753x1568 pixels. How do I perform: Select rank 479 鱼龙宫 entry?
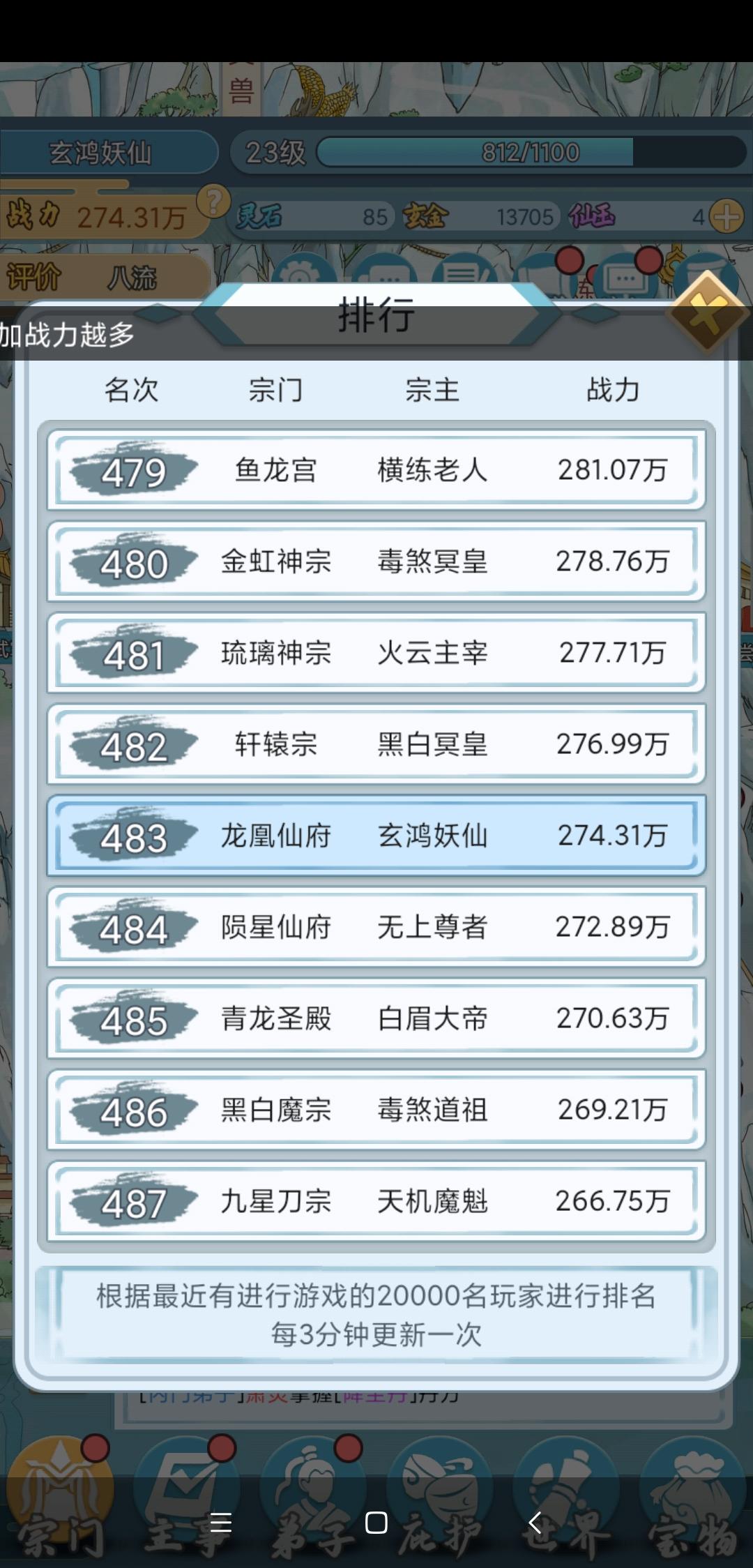[376, 470]
